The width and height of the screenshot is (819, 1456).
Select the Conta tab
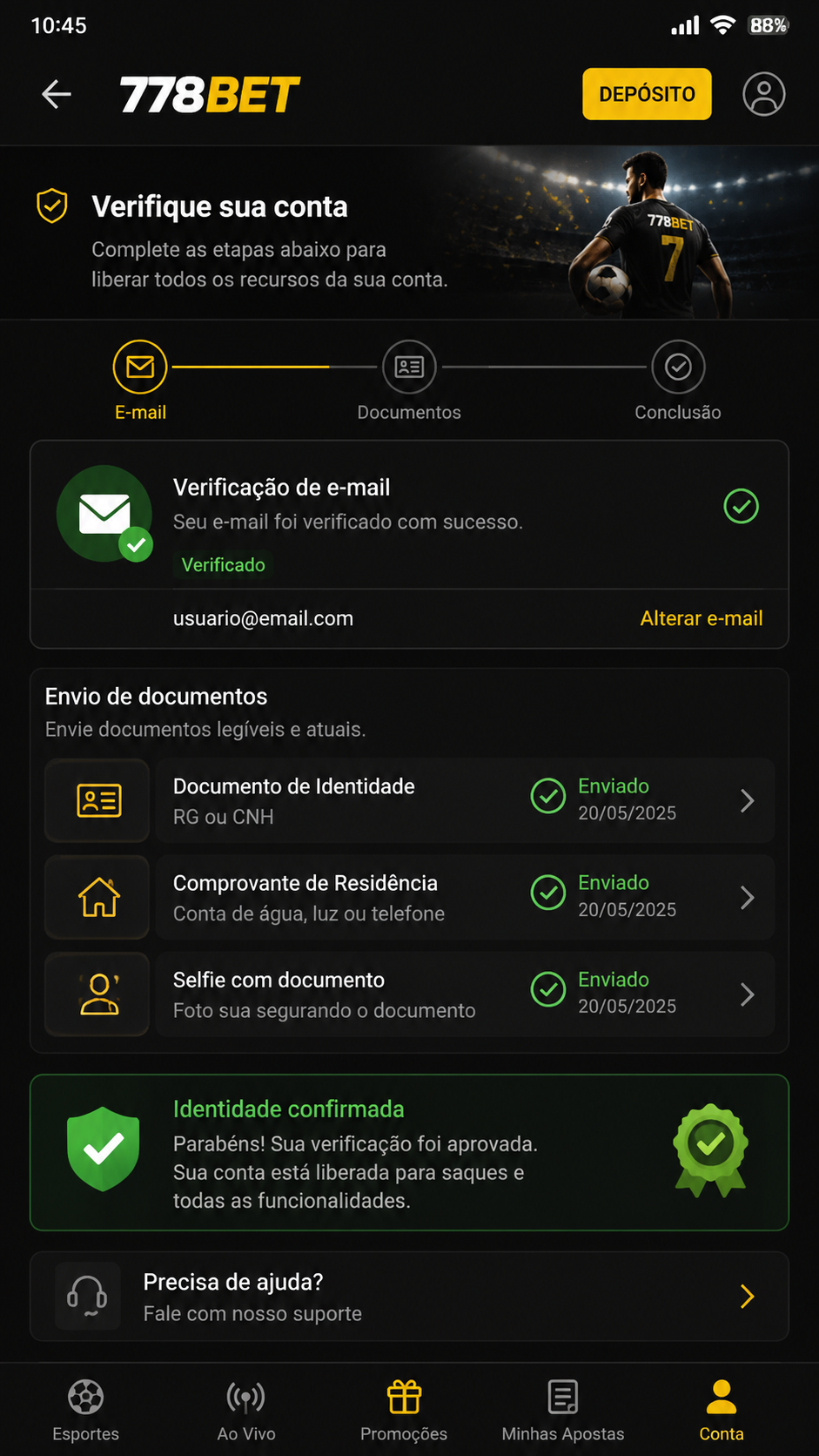[x=722, y=1411]
